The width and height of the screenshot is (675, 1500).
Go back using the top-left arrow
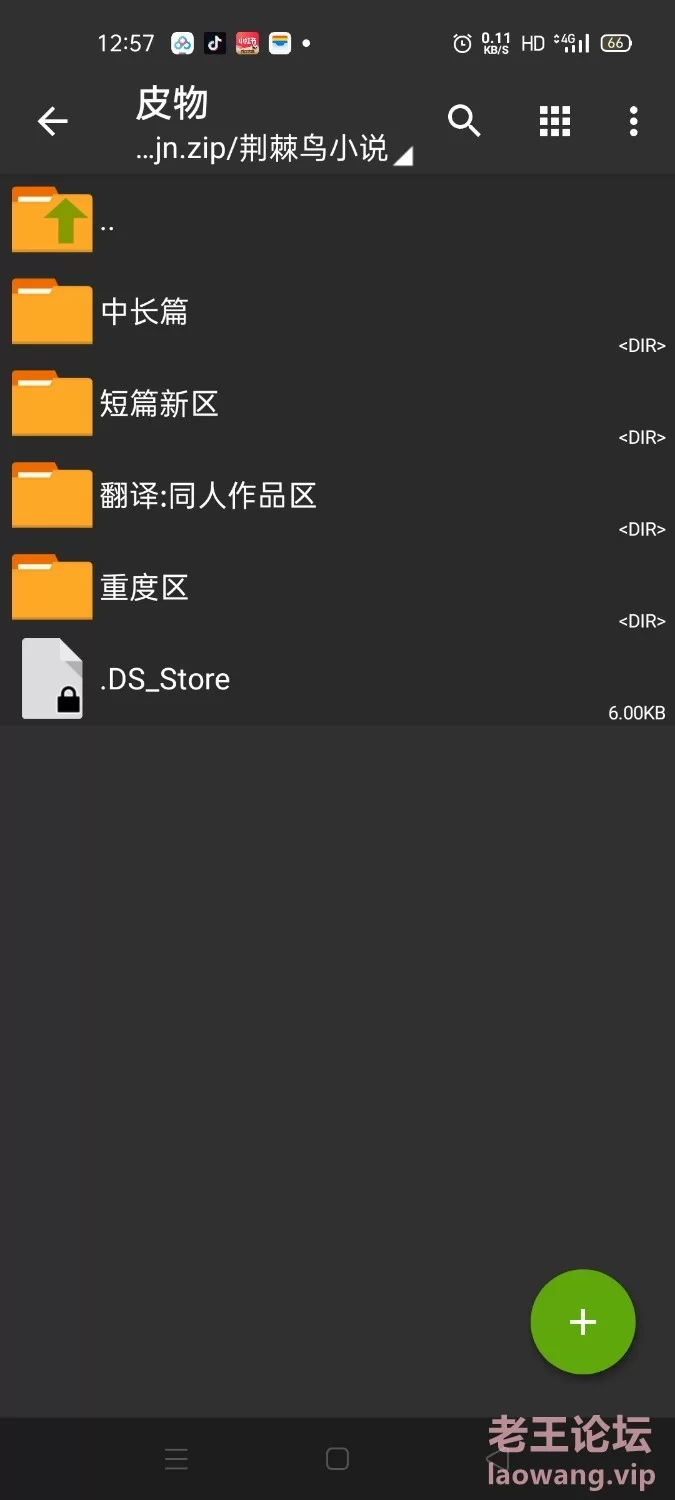click(52, 121)
